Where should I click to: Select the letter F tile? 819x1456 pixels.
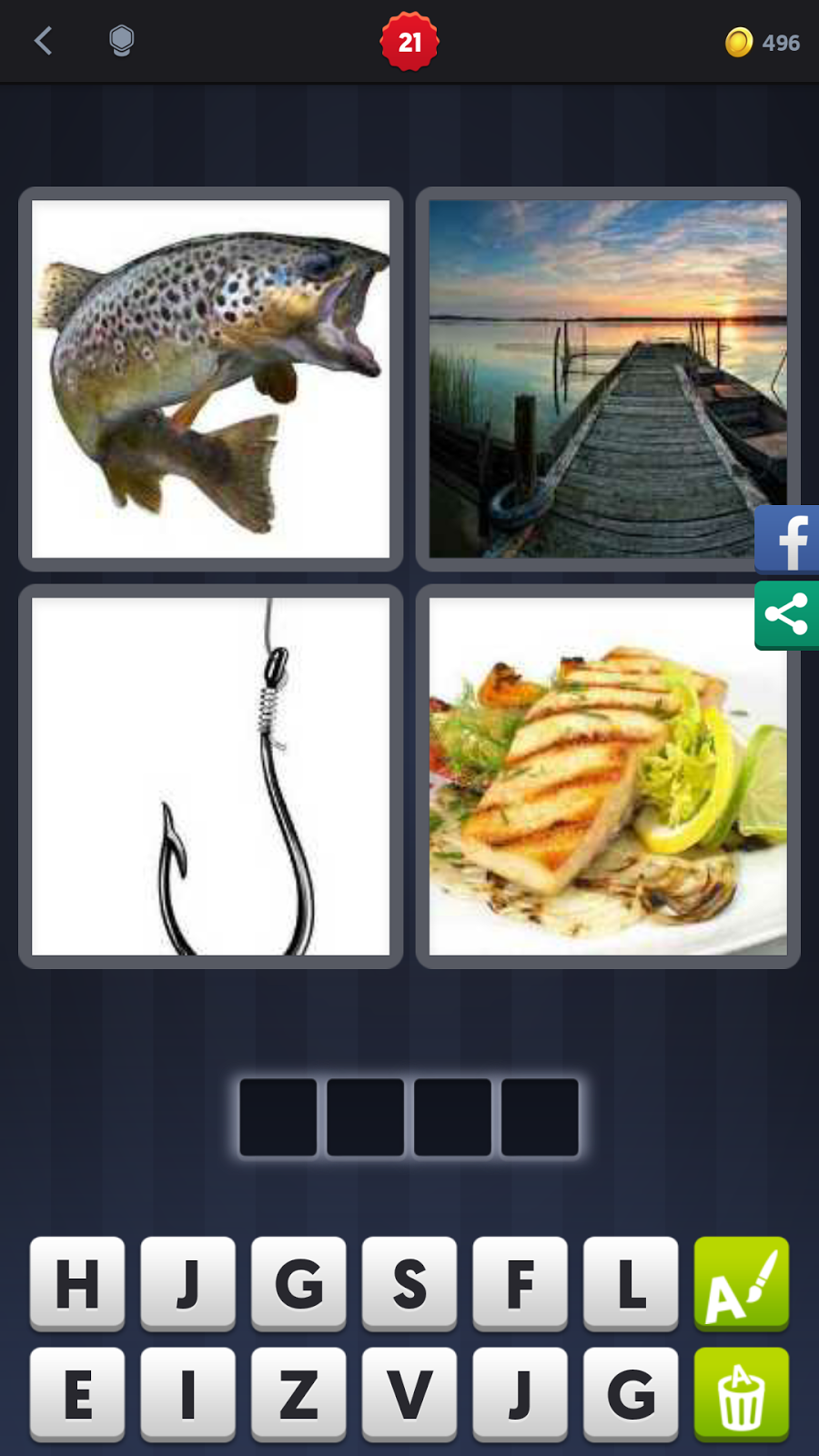click(x=520, y=1283)
